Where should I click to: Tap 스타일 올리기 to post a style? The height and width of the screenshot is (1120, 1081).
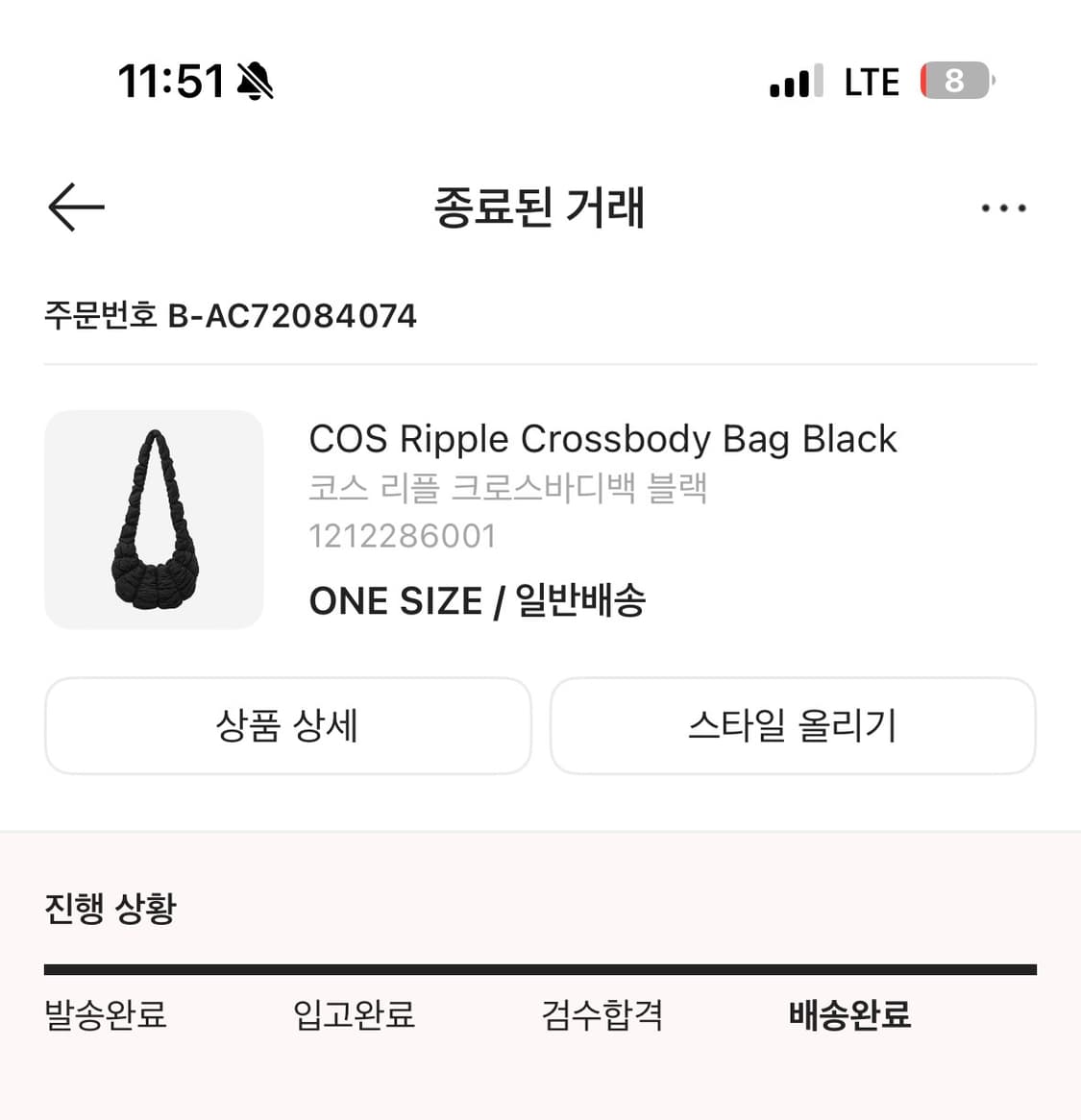click(x=794, y=726)
